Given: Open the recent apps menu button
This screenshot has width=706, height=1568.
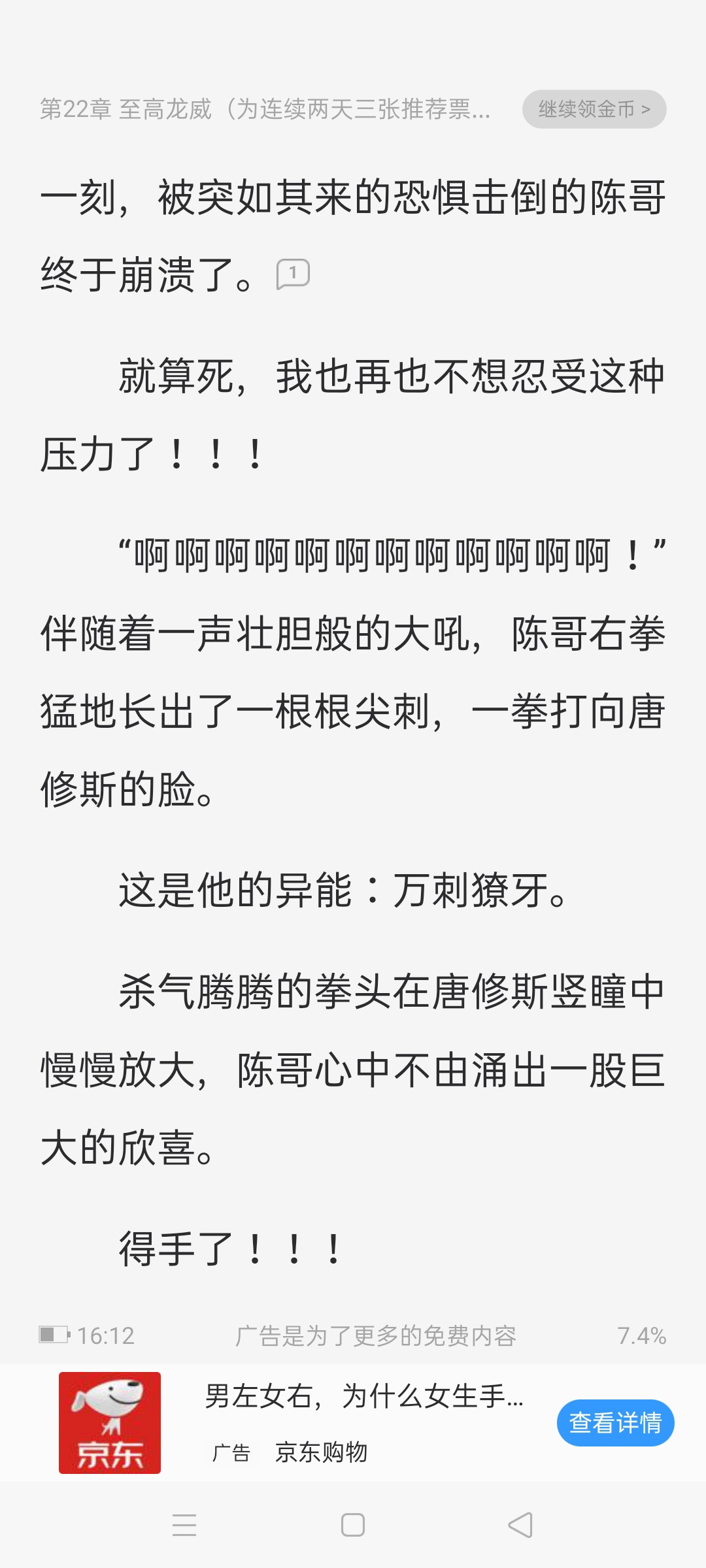Looking at the screenshot, I should click(x=184, y=1525).
